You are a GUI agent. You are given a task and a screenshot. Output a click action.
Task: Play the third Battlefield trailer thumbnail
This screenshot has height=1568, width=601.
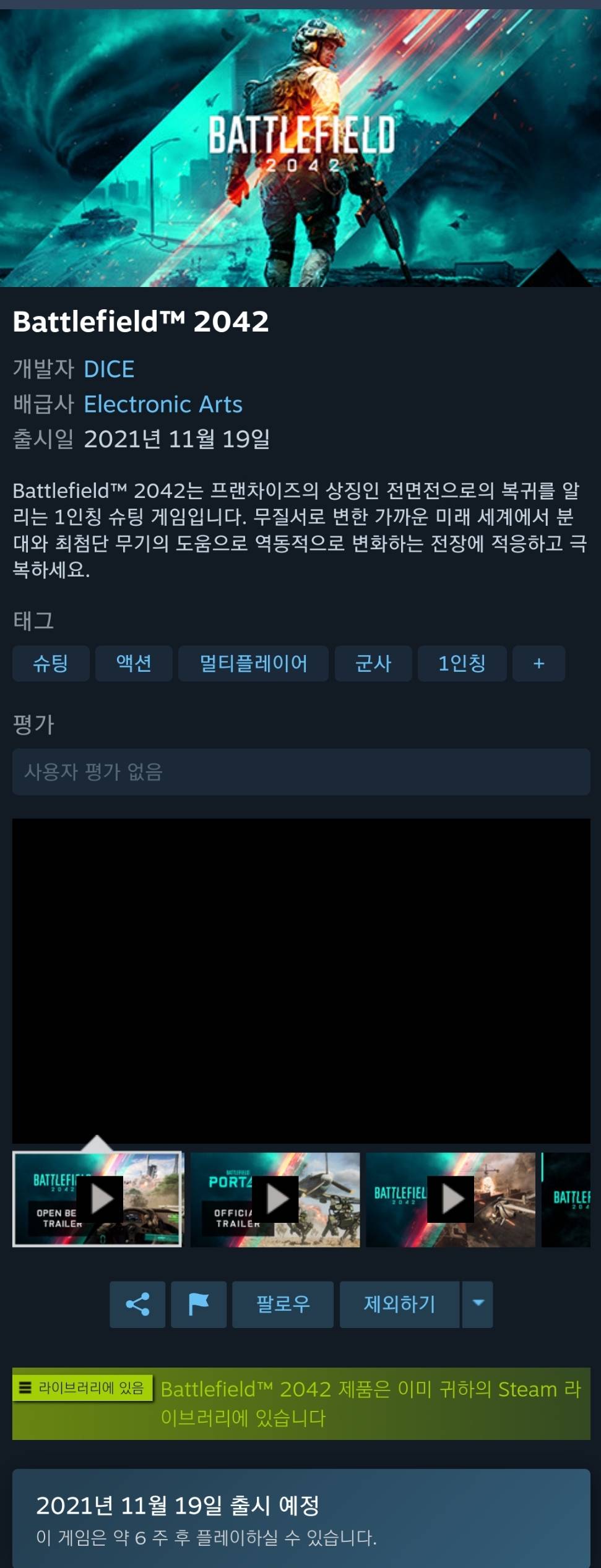pos(451,1199)
